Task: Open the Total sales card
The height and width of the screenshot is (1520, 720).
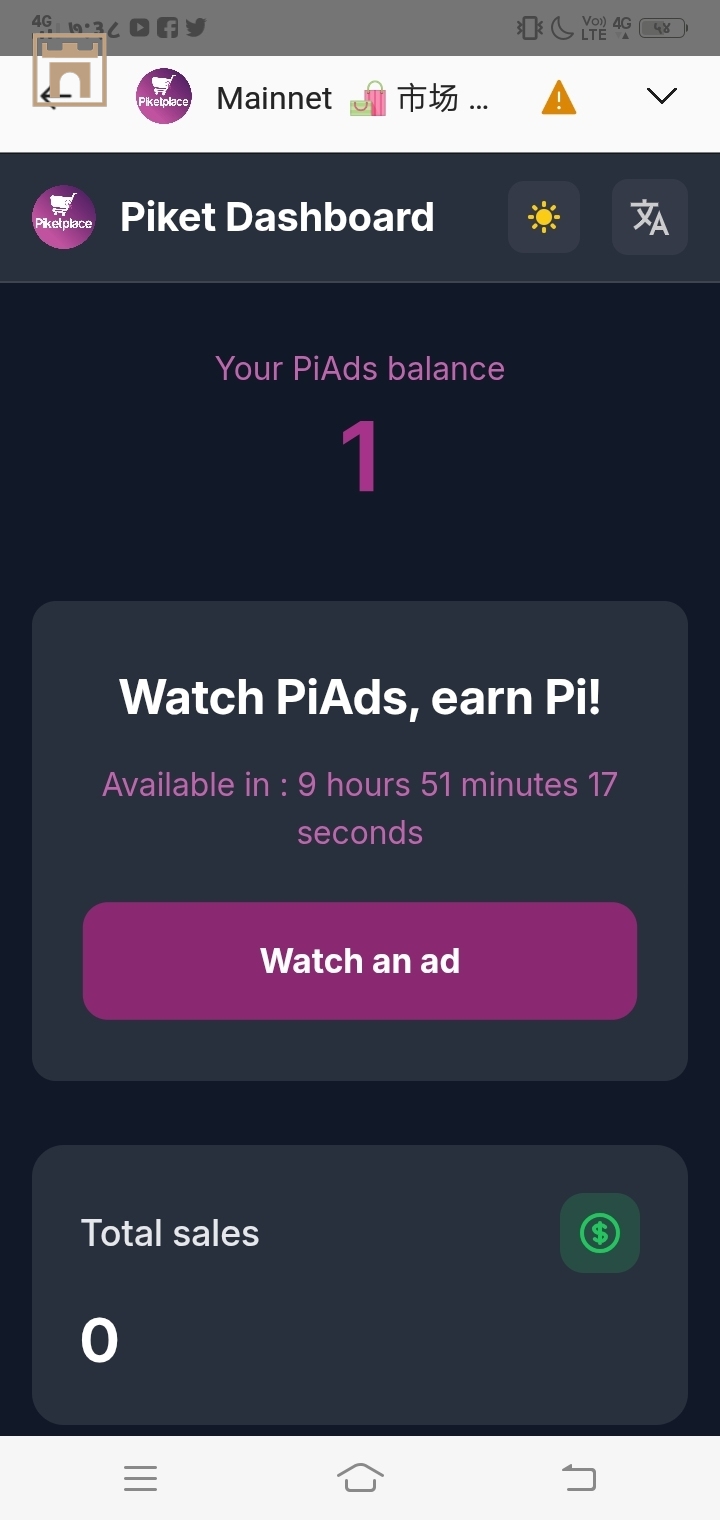Action: click(360, 1284)
